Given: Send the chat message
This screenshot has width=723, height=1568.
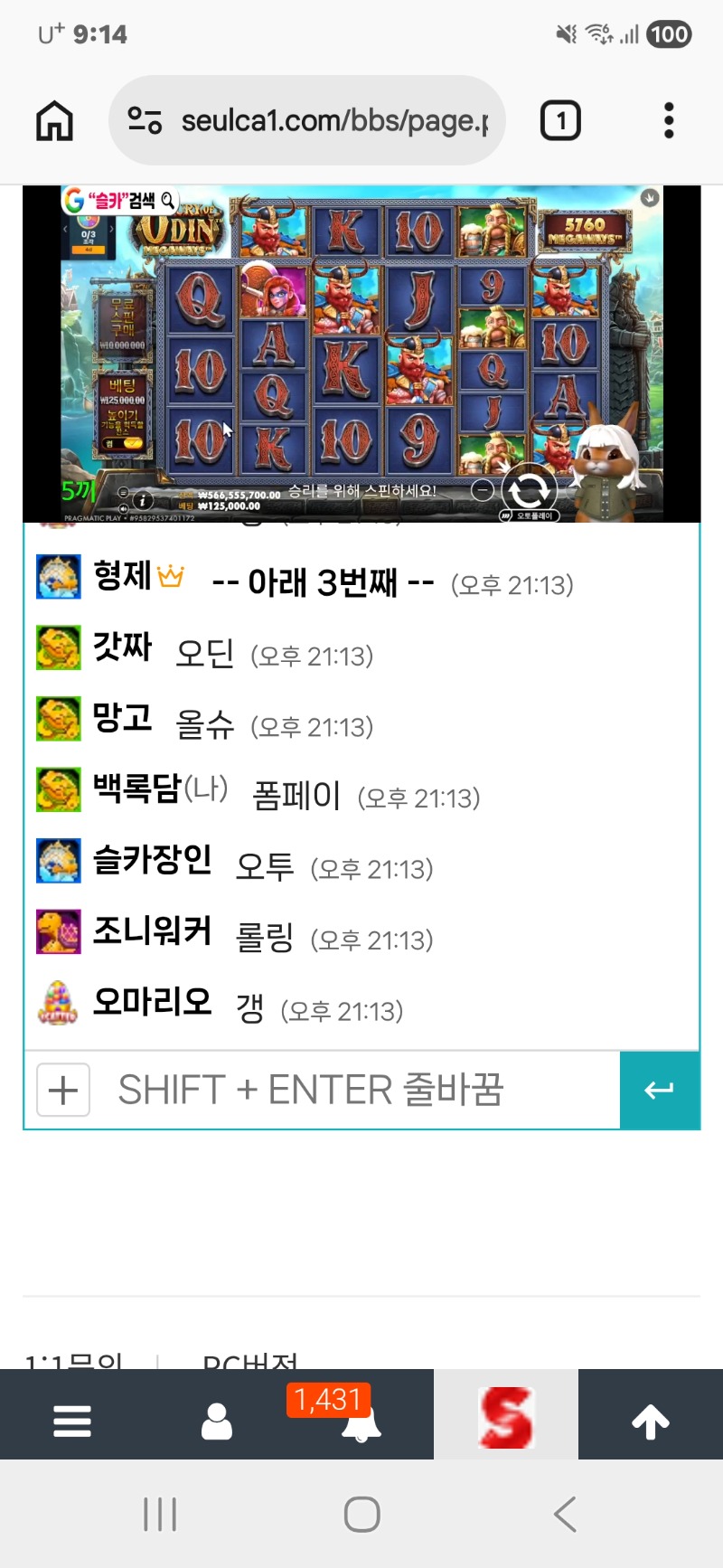Looking at the screenshot, I should [660, 1090].
